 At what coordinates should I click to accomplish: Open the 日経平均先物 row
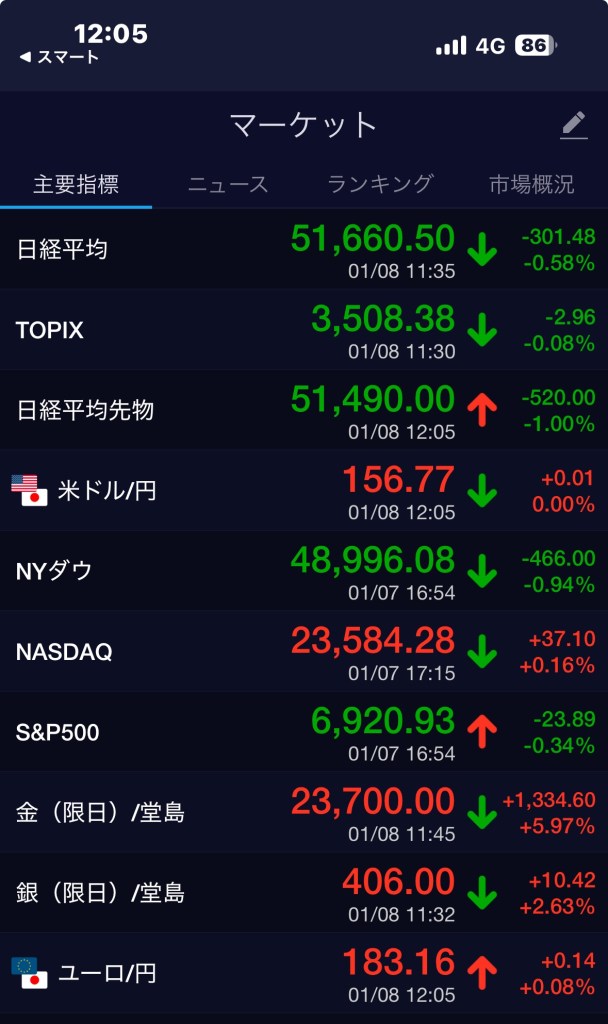click(x=304, y=410)
